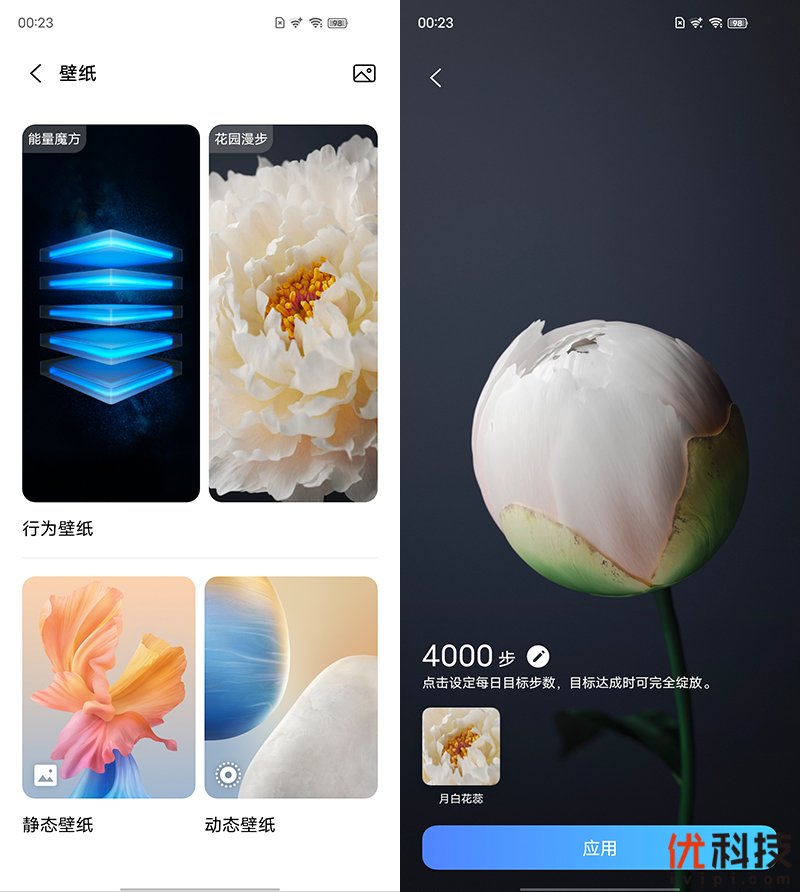Open the 能量魔方 behavior wallpaper
This screenshot has width=800, height=892.
click(x=111, y=313)
